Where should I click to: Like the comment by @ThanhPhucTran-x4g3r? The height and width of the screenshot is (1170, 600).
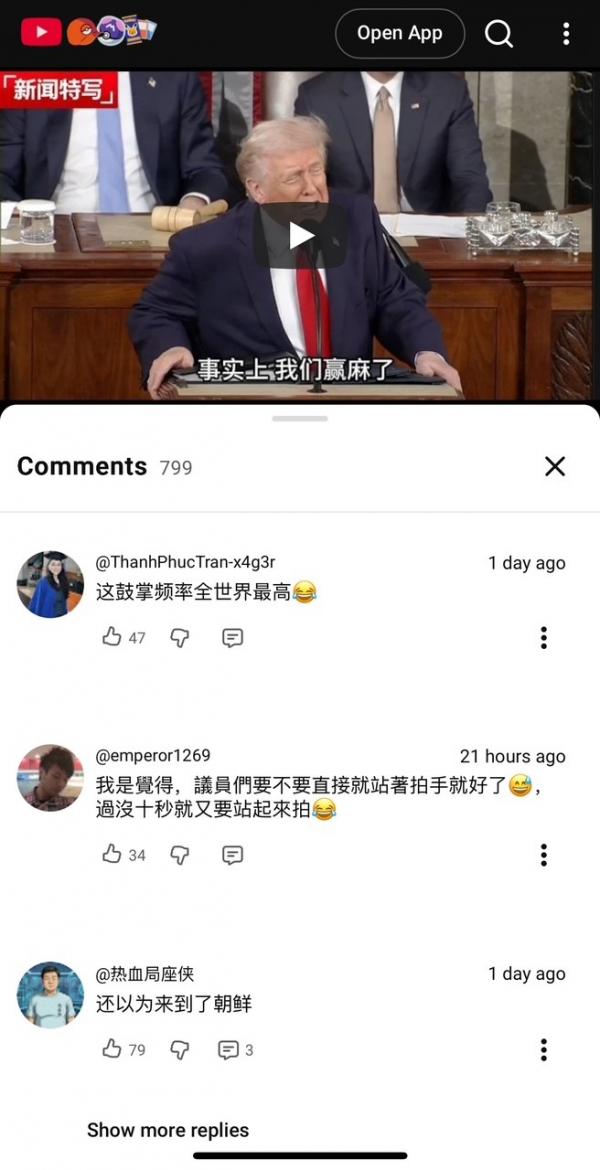112,637
